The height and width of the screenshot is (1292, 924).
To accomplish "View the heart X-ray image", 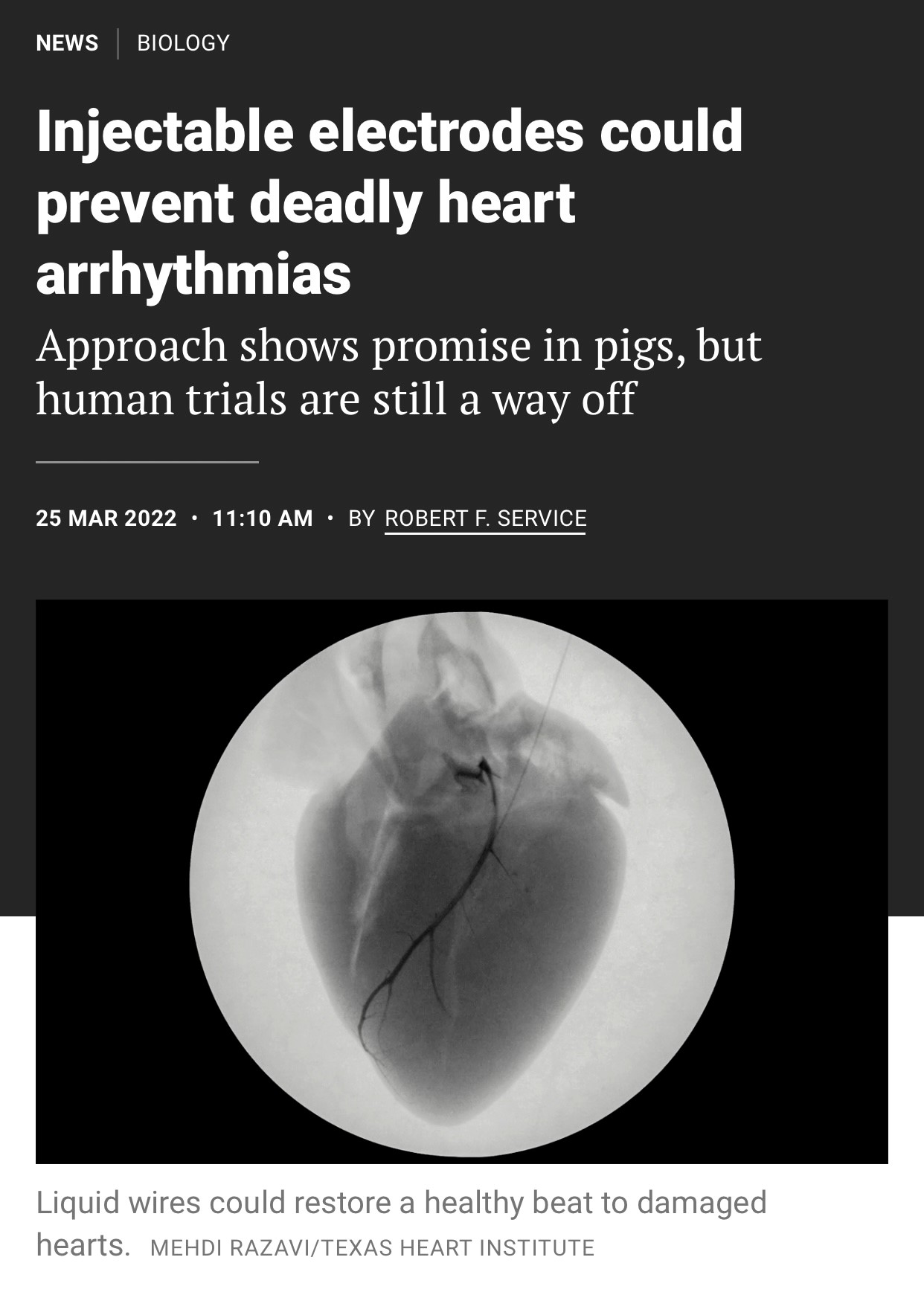I will 461,881.
